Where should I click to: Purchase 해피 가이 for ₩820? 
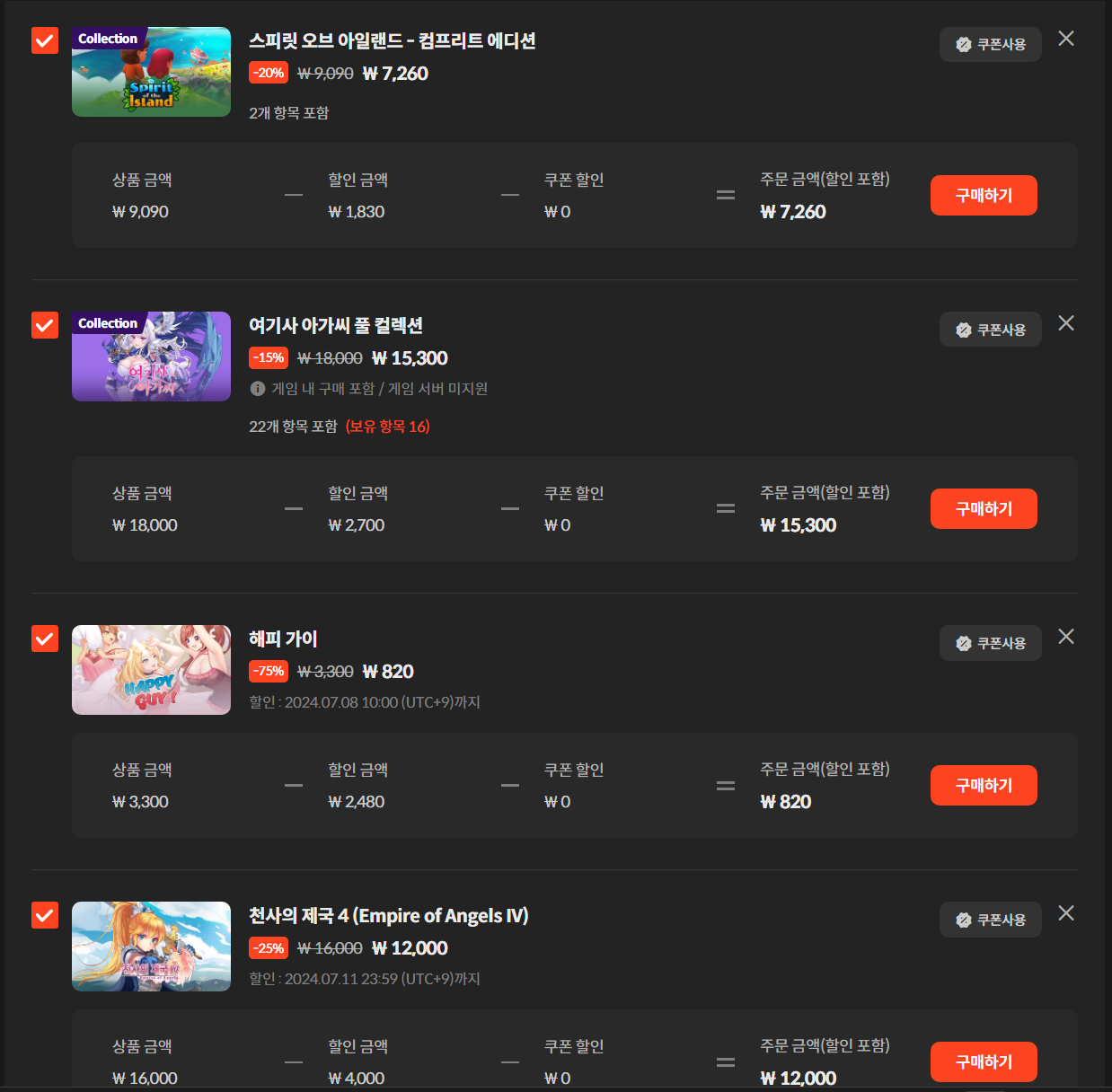pos(984,786)
